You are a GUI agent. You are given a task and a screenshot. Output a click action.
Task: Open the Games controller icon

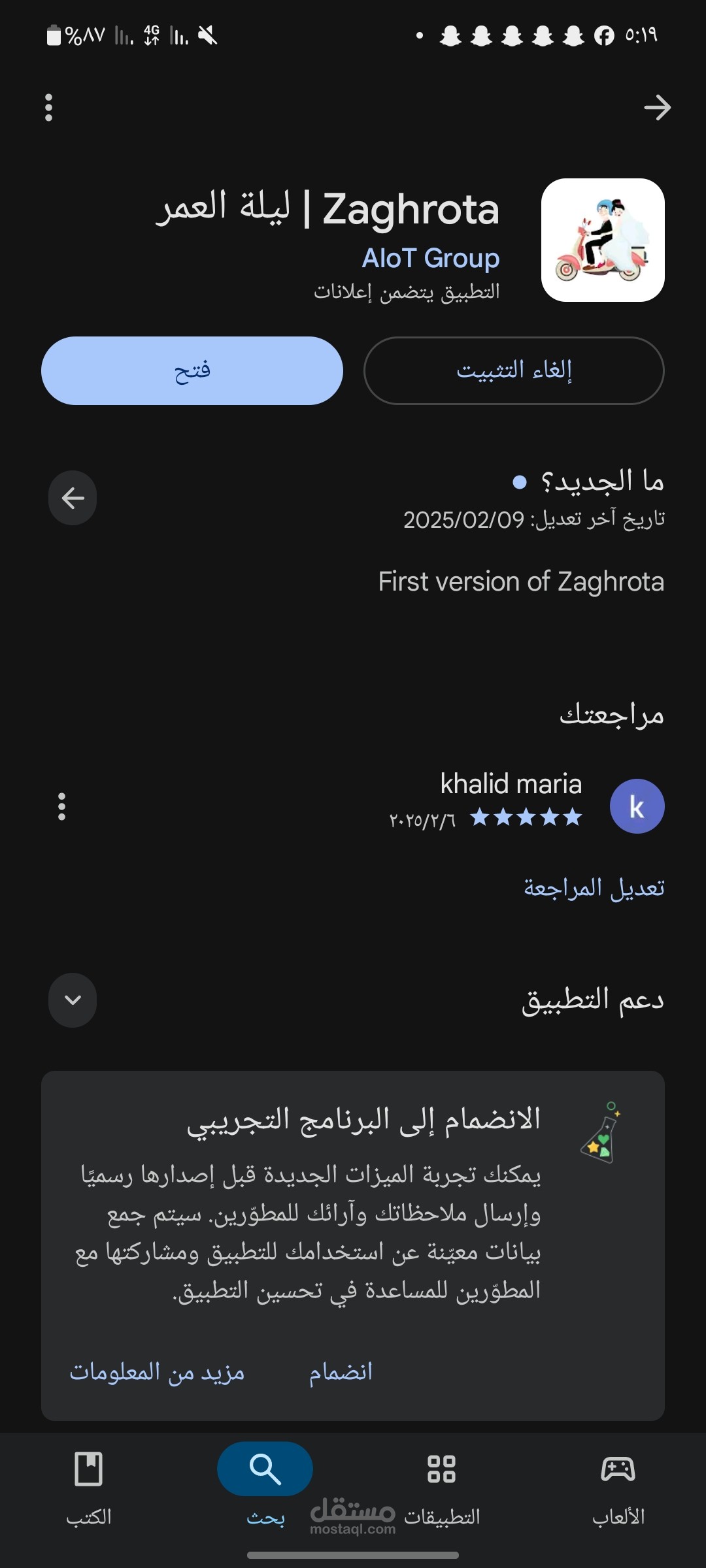(619, 1471)
